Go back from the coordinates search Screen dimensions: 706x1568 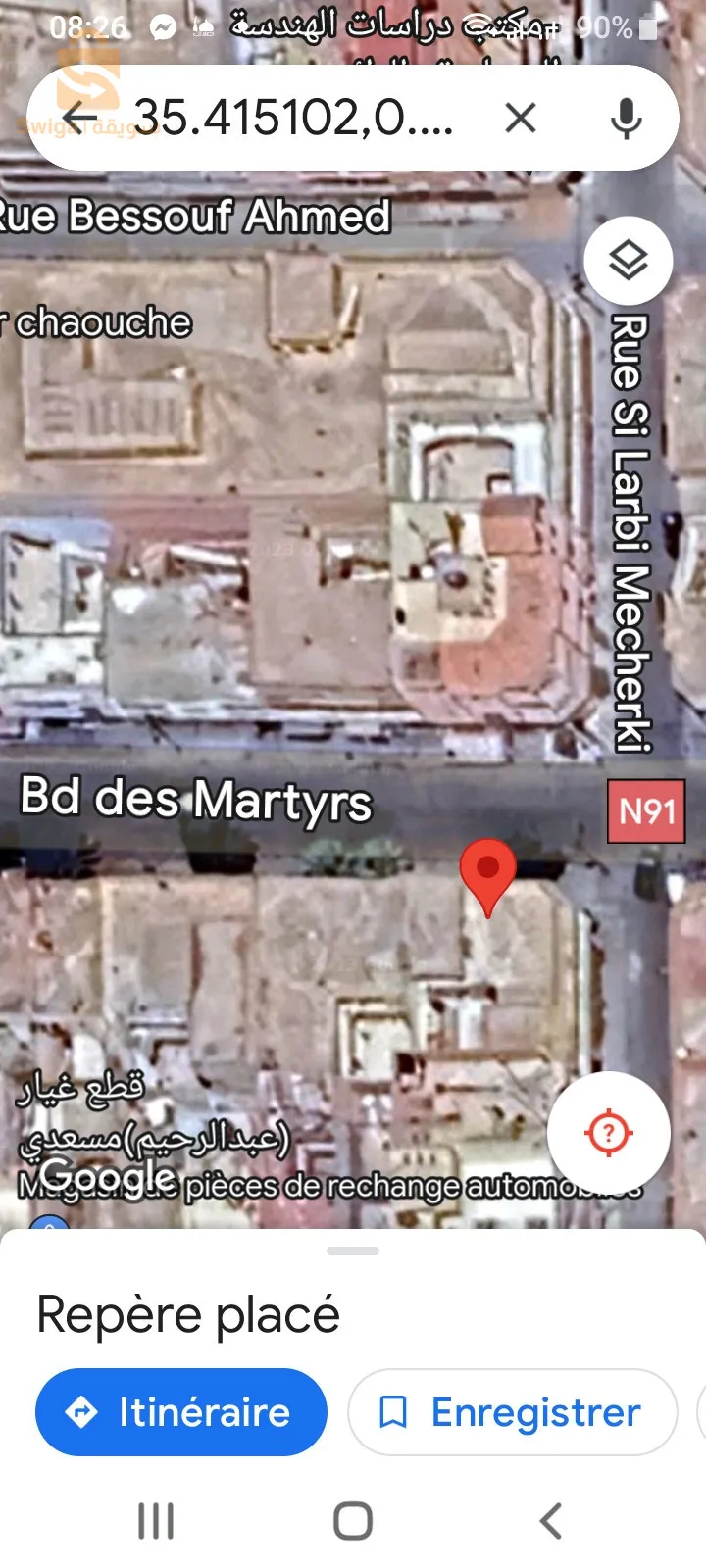(80, 118)
